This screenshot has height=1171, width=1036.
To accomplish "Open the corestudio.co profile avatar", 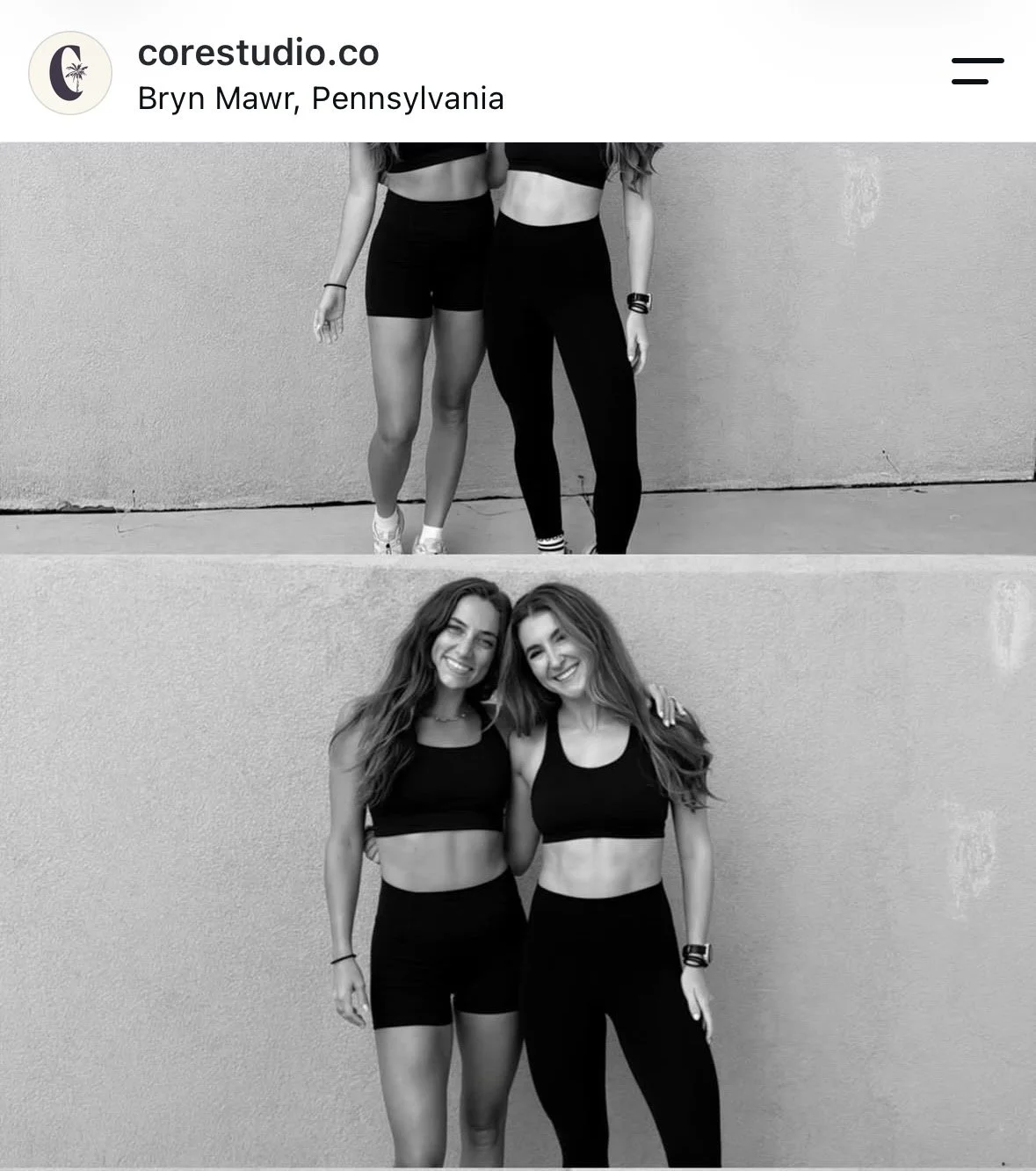I will click(70, 73).
